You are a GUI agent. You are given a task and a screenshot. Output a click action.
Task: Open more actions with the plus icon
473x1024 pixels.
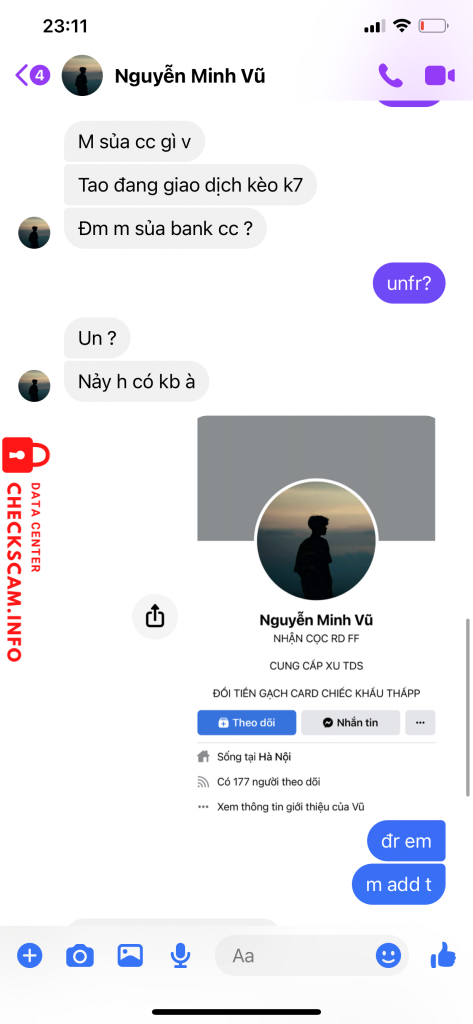tap(29, 956)
